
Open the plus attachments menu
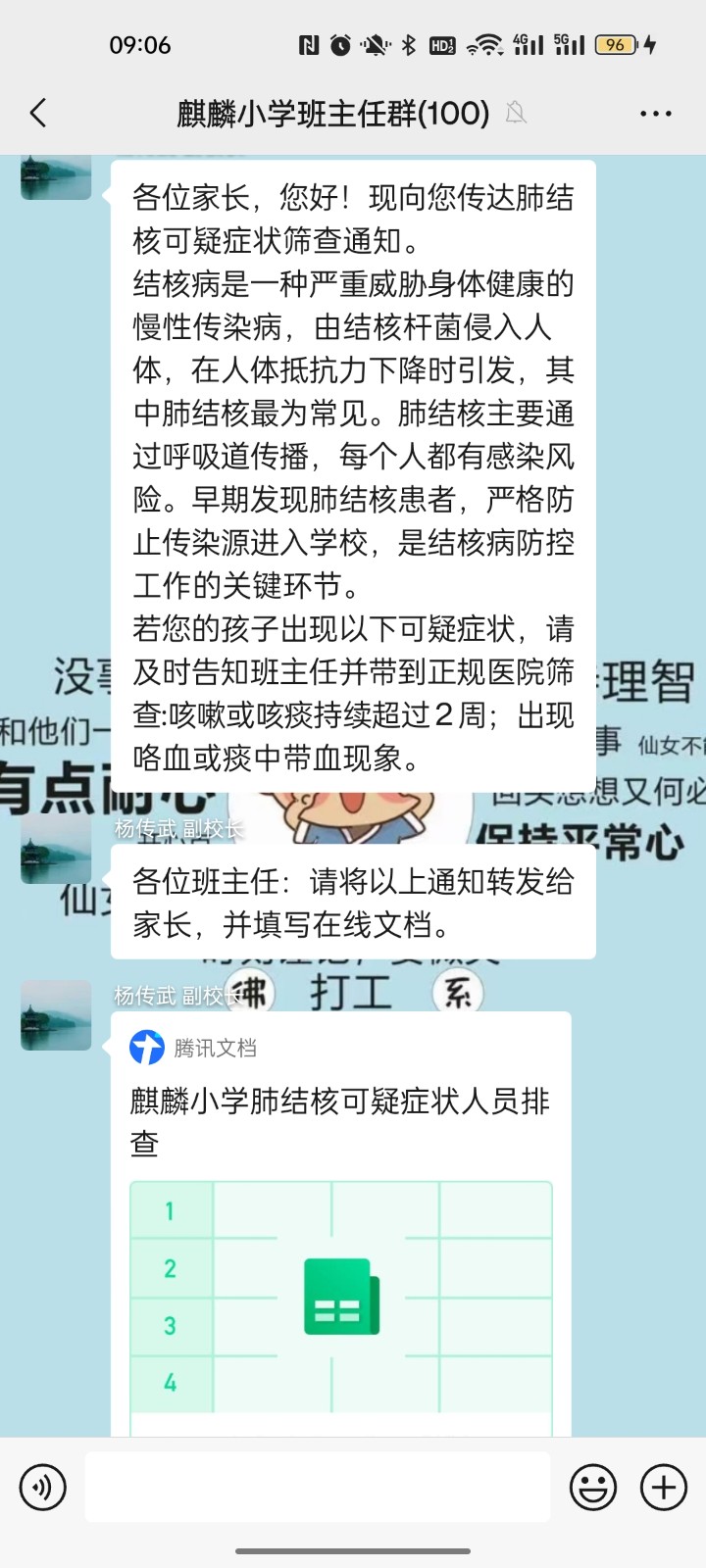664,1488
